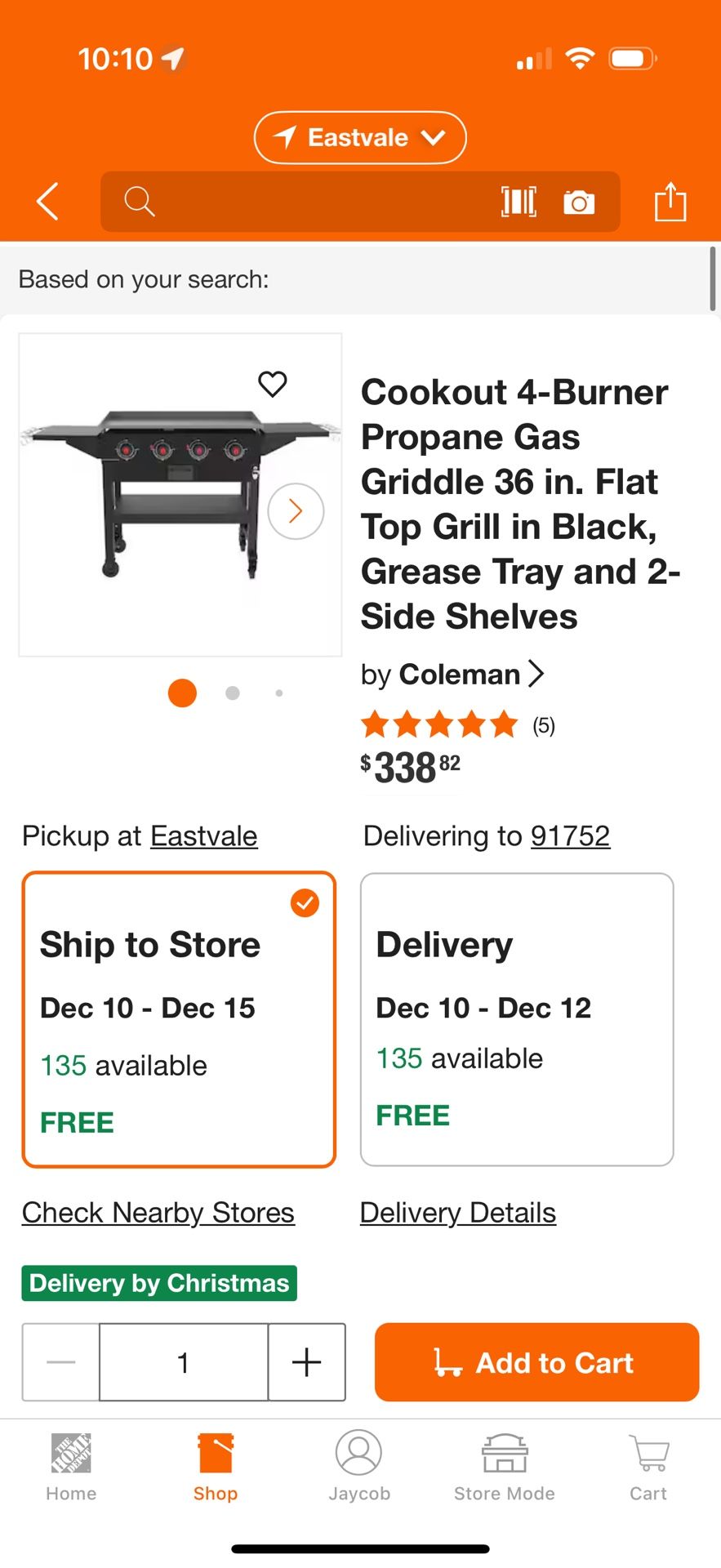
Task: Open the barcode scanner
Action: pos(518,201)
